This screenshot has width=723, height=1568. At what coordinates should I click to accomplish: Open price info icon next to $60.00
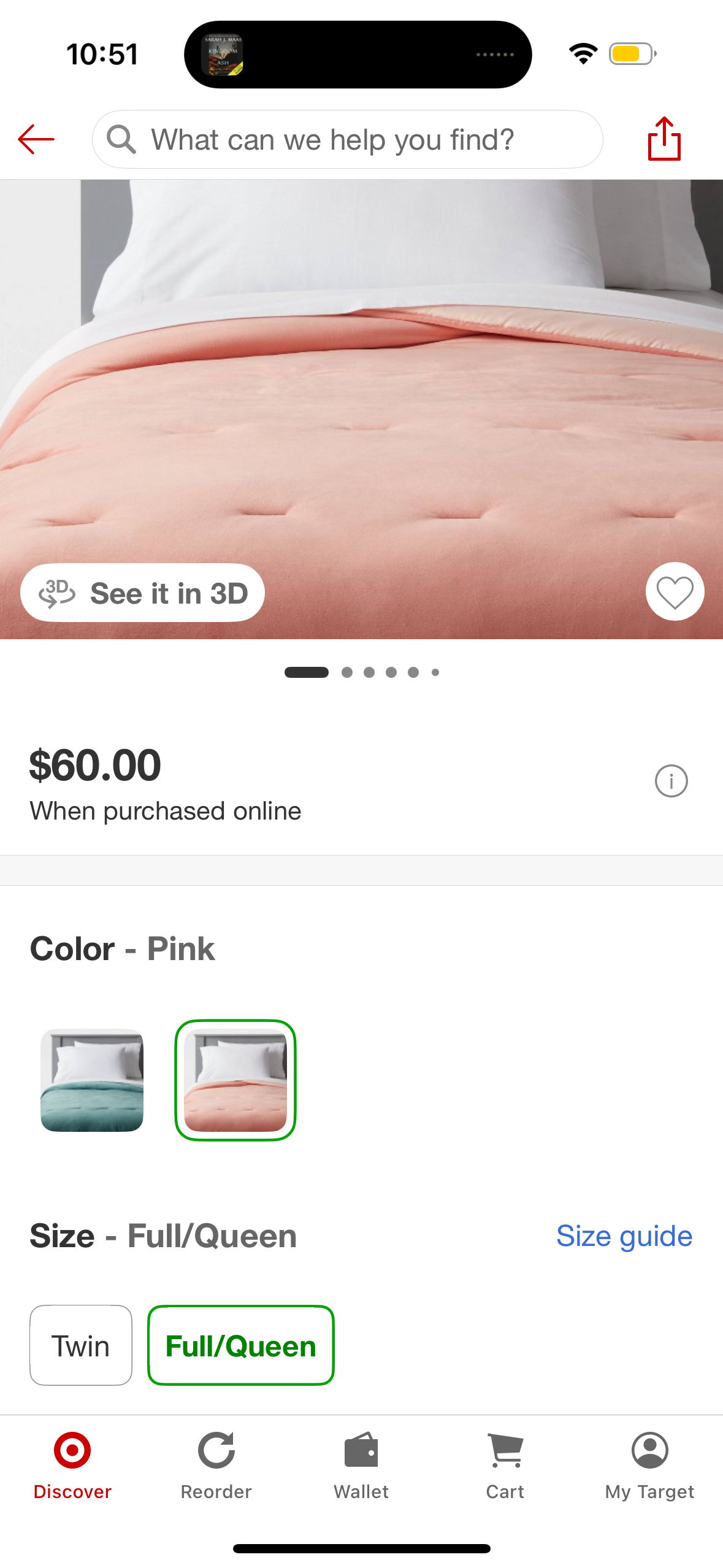point(671,781)
